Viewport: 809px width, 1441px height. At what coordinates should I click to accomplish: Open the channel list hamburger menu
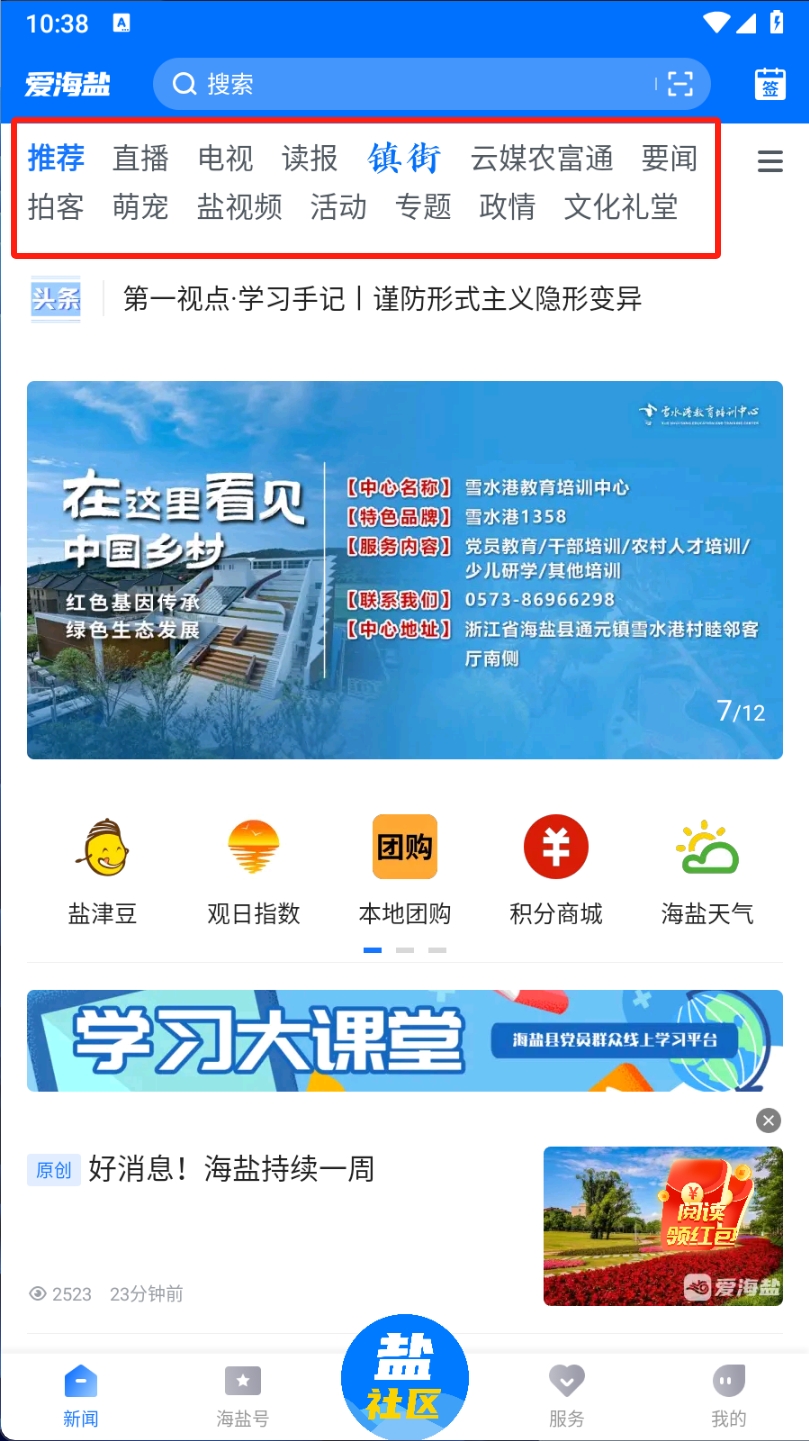[x=770, y=161]
